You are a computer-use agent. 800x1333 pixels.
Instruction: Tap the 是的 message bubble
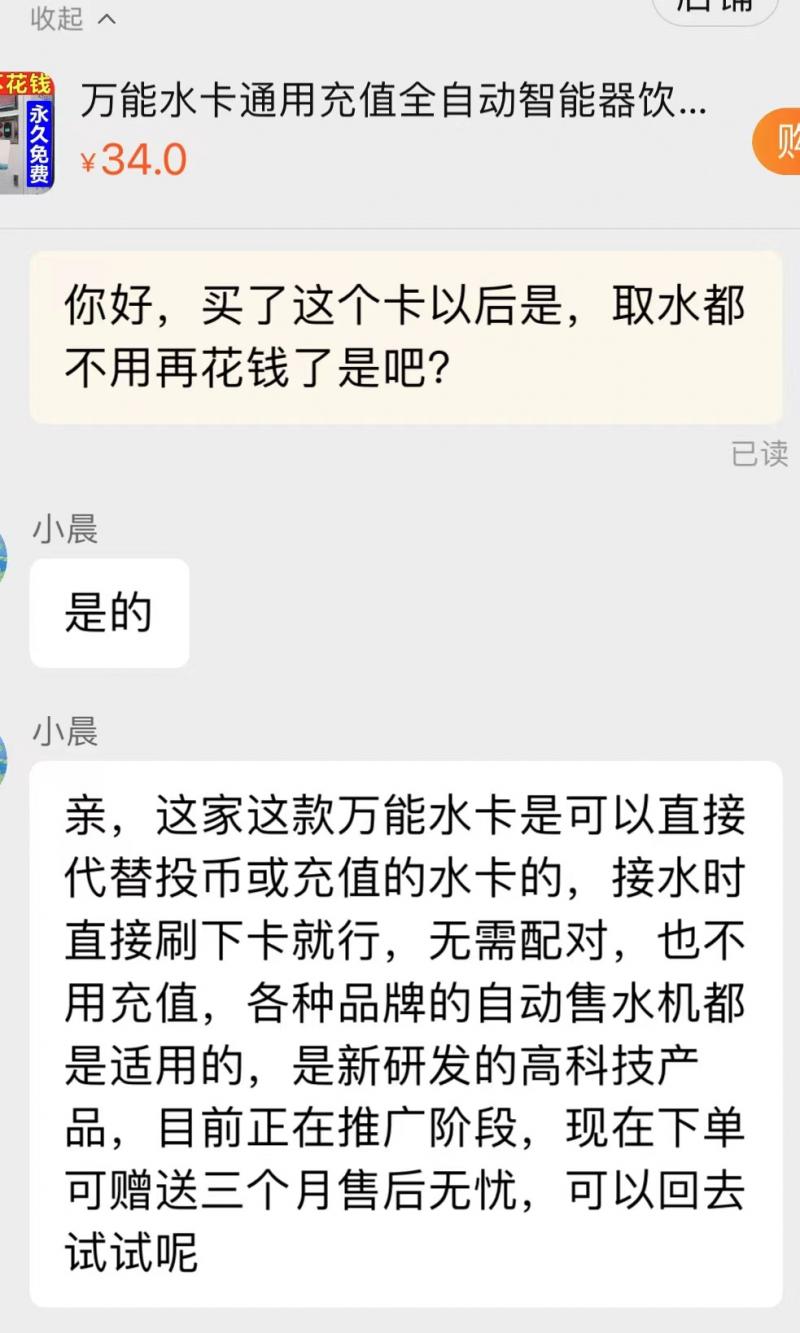(108, 613)
